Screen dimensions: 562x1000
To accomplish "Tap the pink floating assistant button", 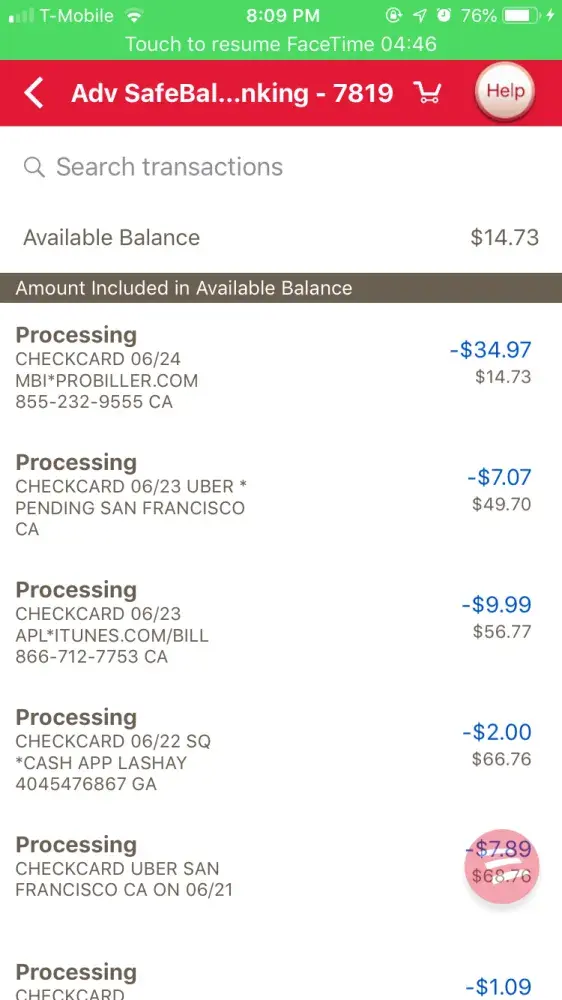I will click(501, 866).
